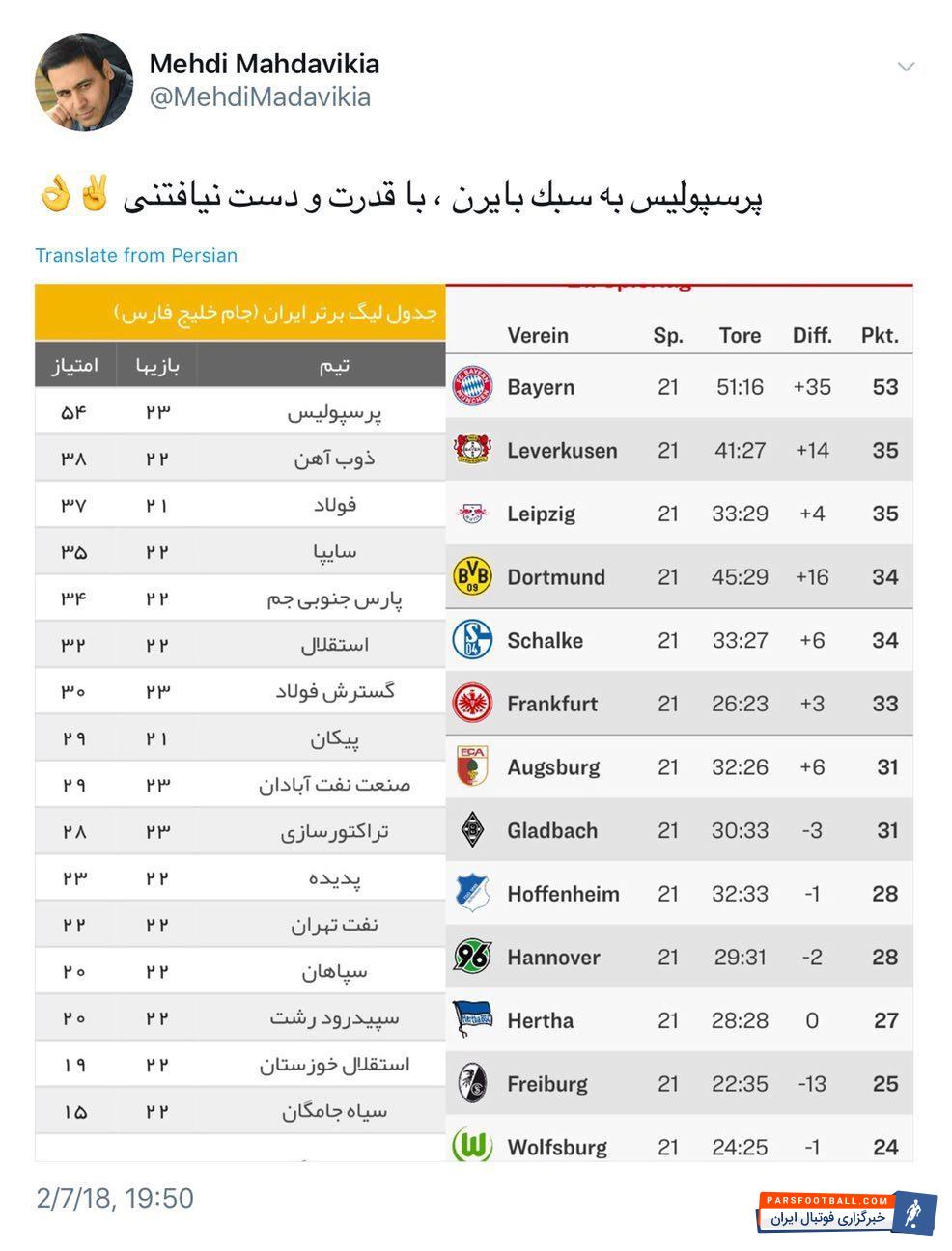Expand the tweet options chevron
The width and height of the screenshot is (952, 1251).
click(906, 67)
